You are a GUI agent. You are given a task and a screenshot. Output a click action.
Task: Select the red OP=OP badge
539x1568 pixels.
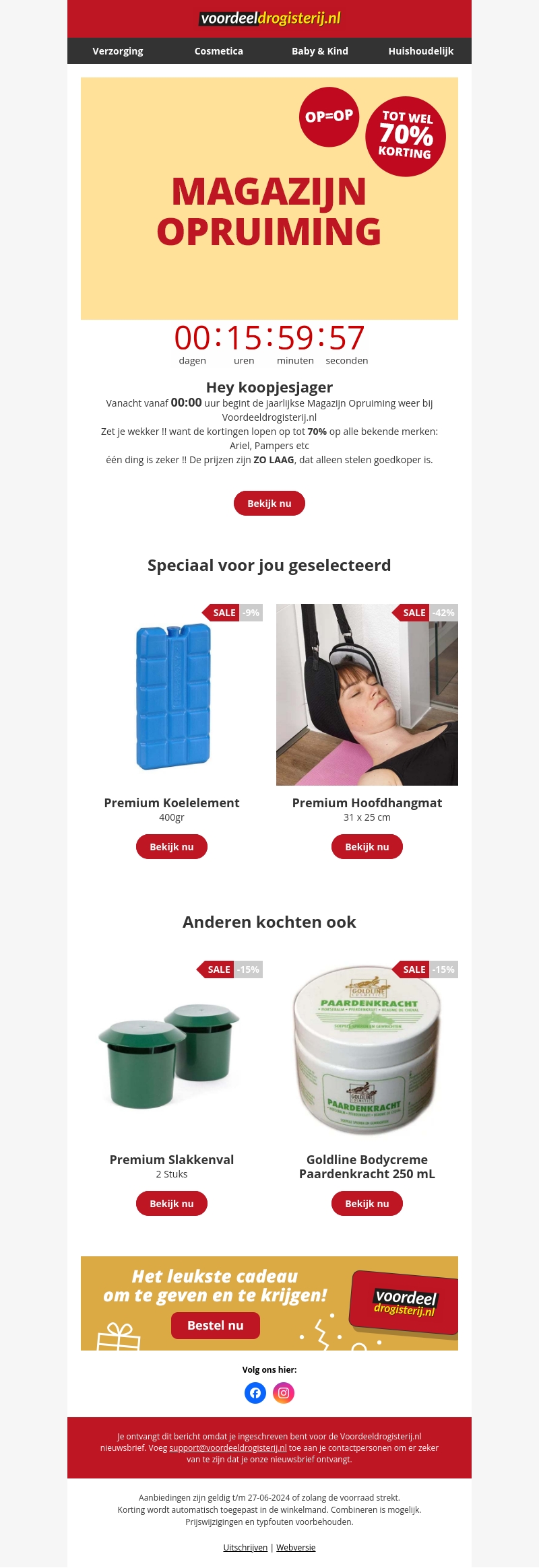point(329,117)
